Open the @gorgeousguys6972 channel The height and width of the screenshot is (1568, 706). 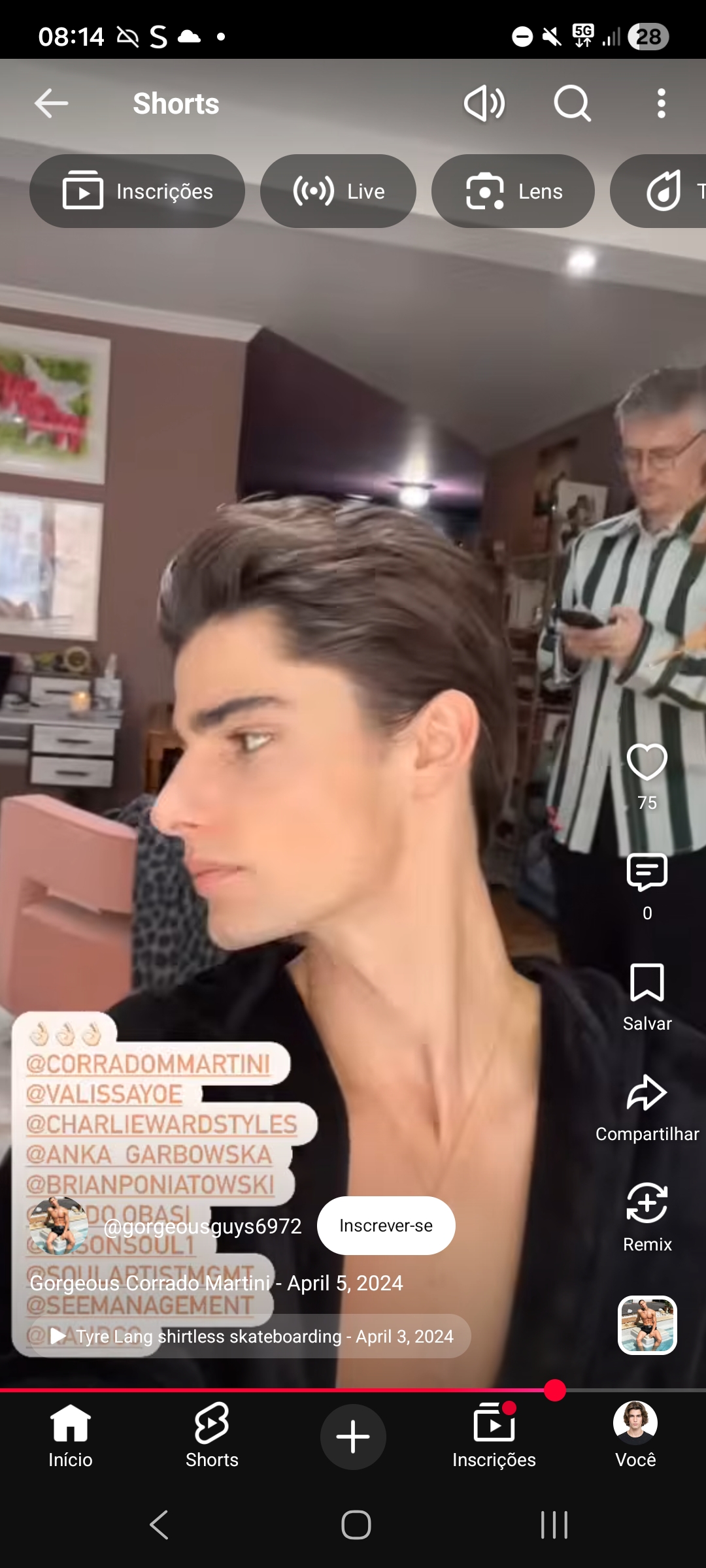203,1226
